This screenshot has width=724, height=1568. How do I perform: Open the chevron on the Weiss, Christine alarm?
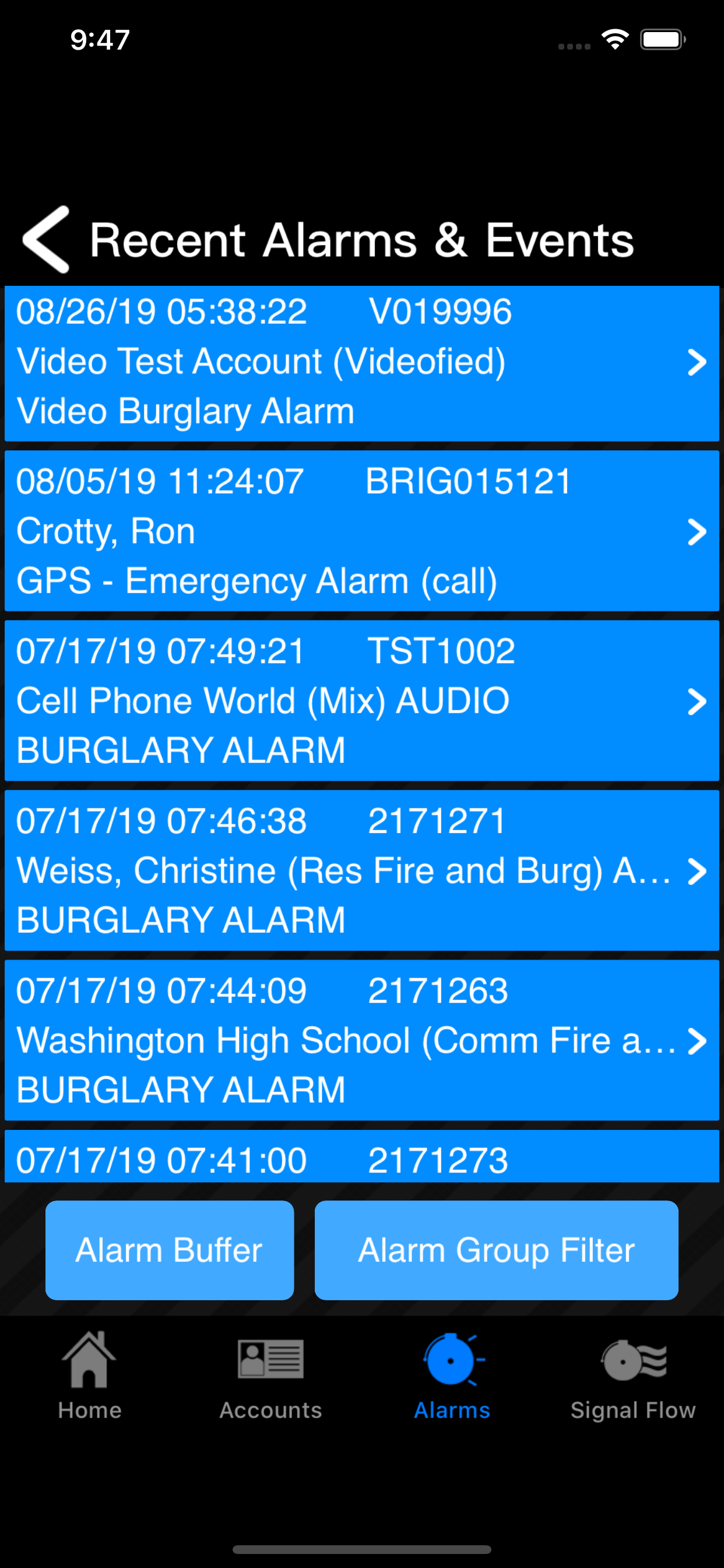click(697, 870)
